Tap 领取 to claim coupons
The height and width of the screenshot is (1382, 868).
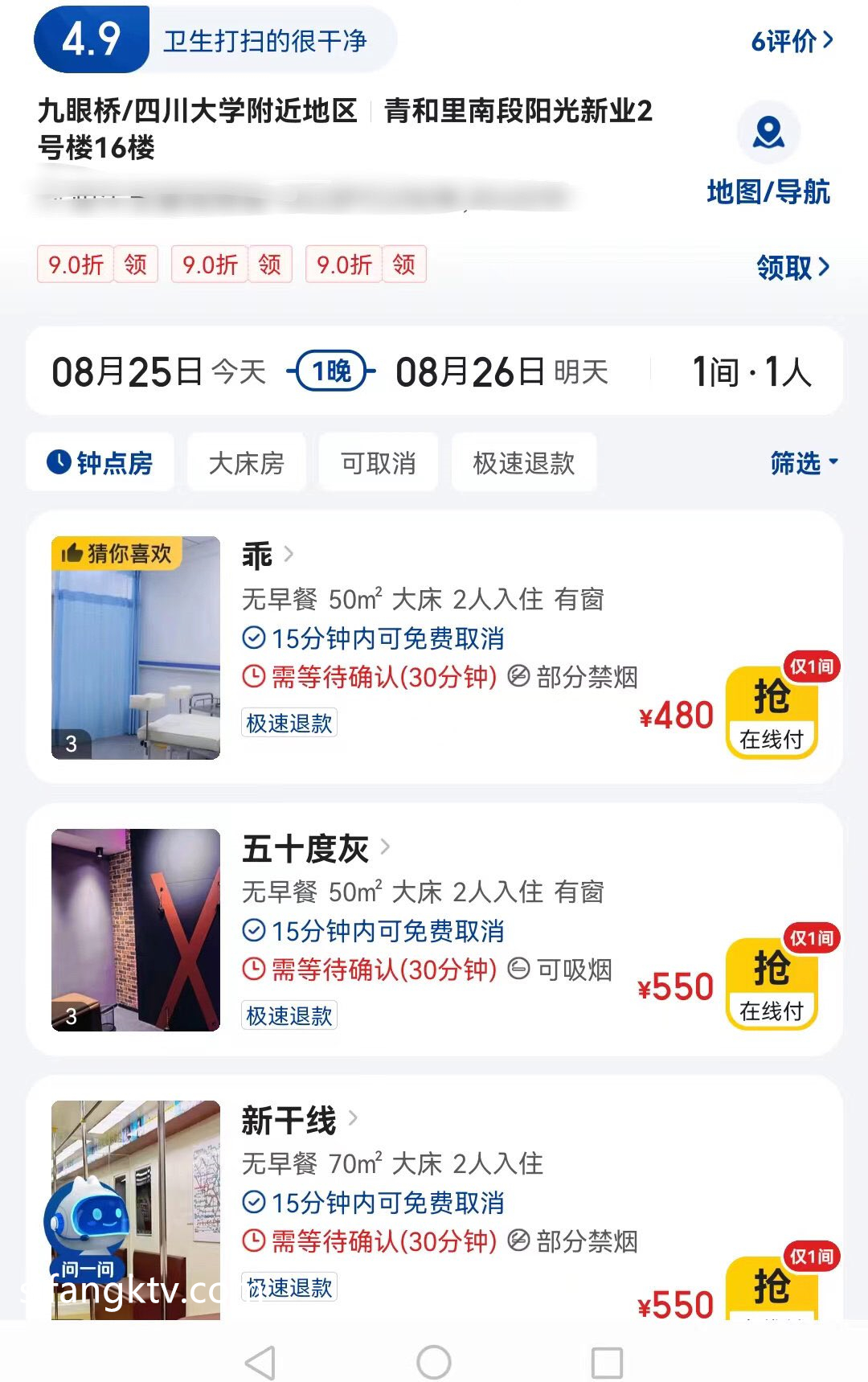coord(792,267)
